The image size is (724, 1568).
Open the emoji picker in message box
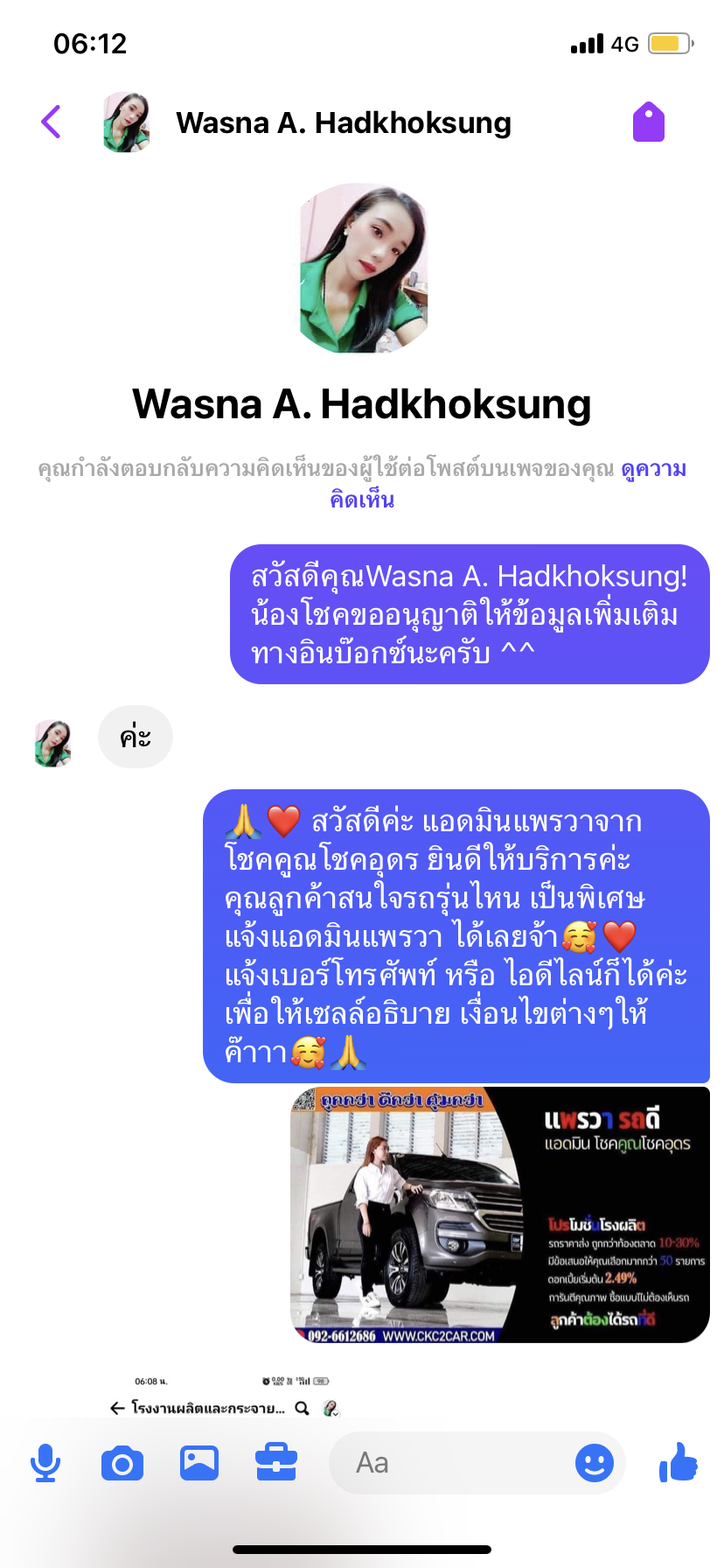[x=594, y=1463]
